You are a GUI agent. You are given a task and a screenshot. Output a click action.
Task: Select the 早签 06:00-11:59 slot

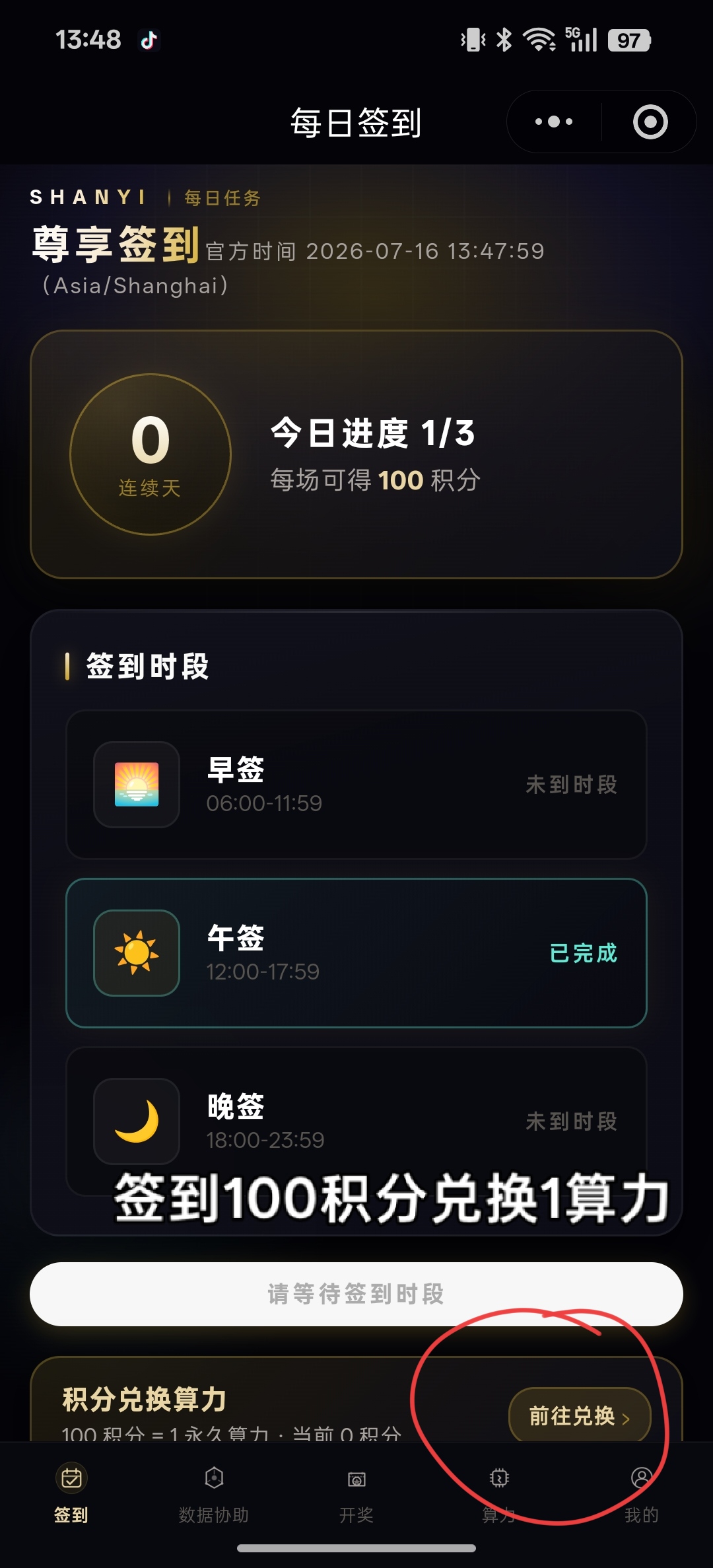356,785
